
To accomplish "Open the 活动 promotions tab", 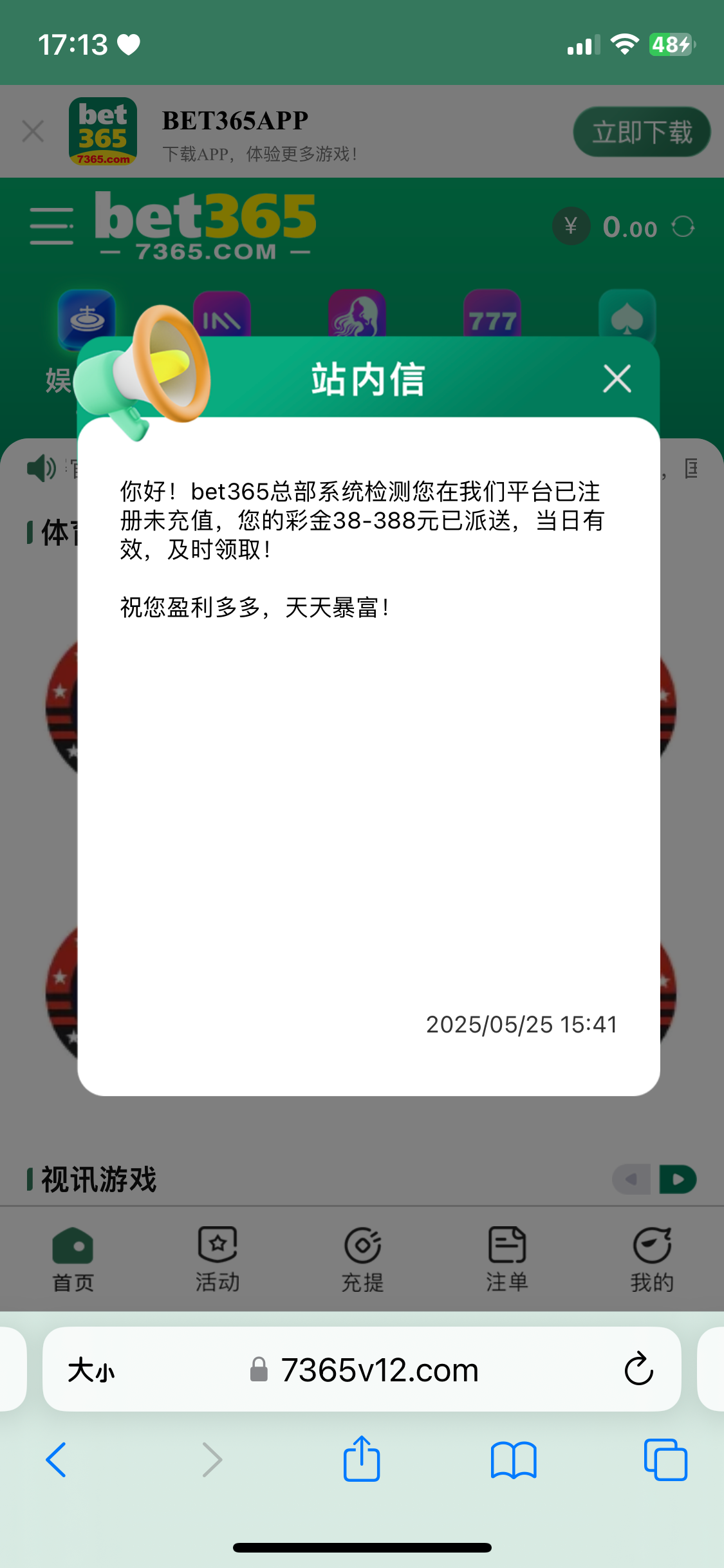I will [x=218, y=1259].
